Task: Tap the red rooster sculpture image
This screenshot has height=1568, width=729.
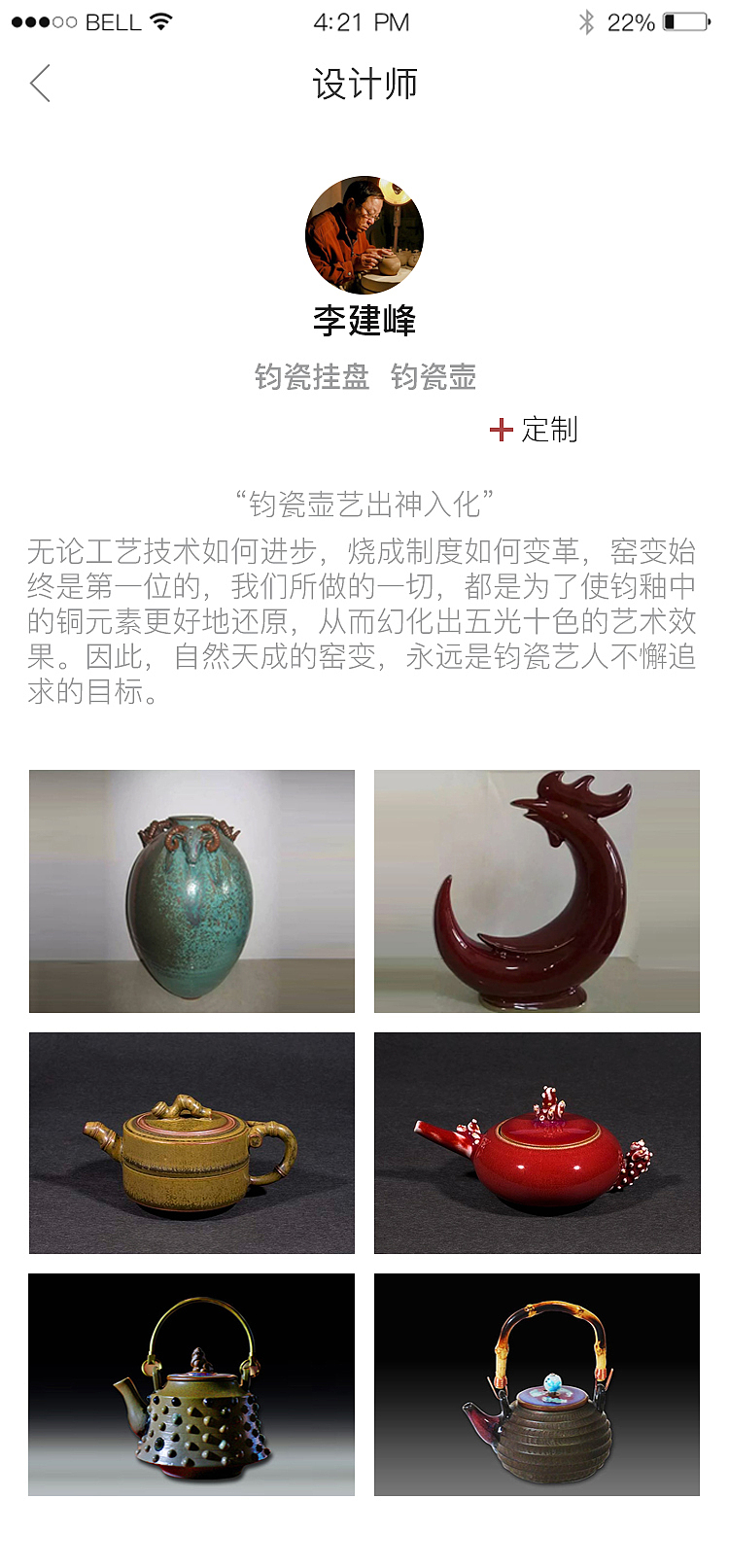Action: point(537,890)
